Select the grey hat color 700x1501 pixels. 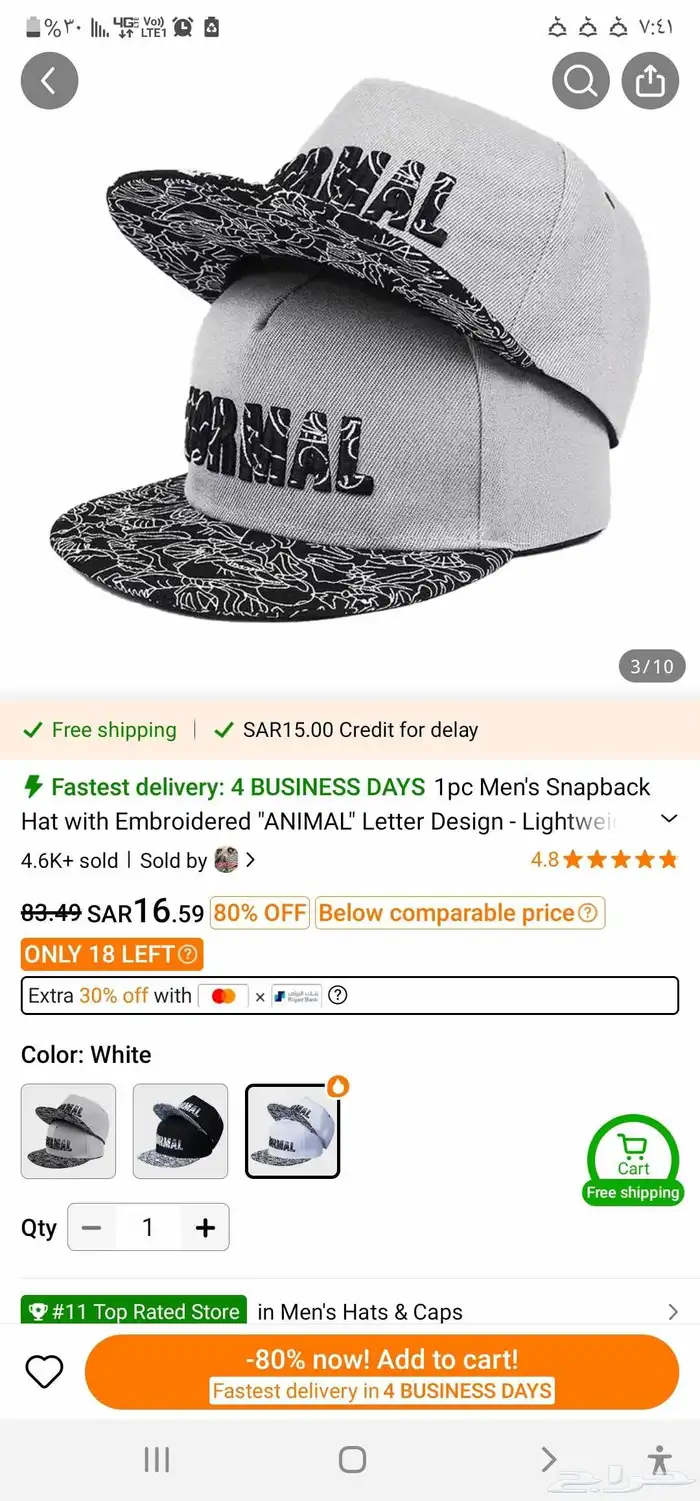click(68, 1131)
